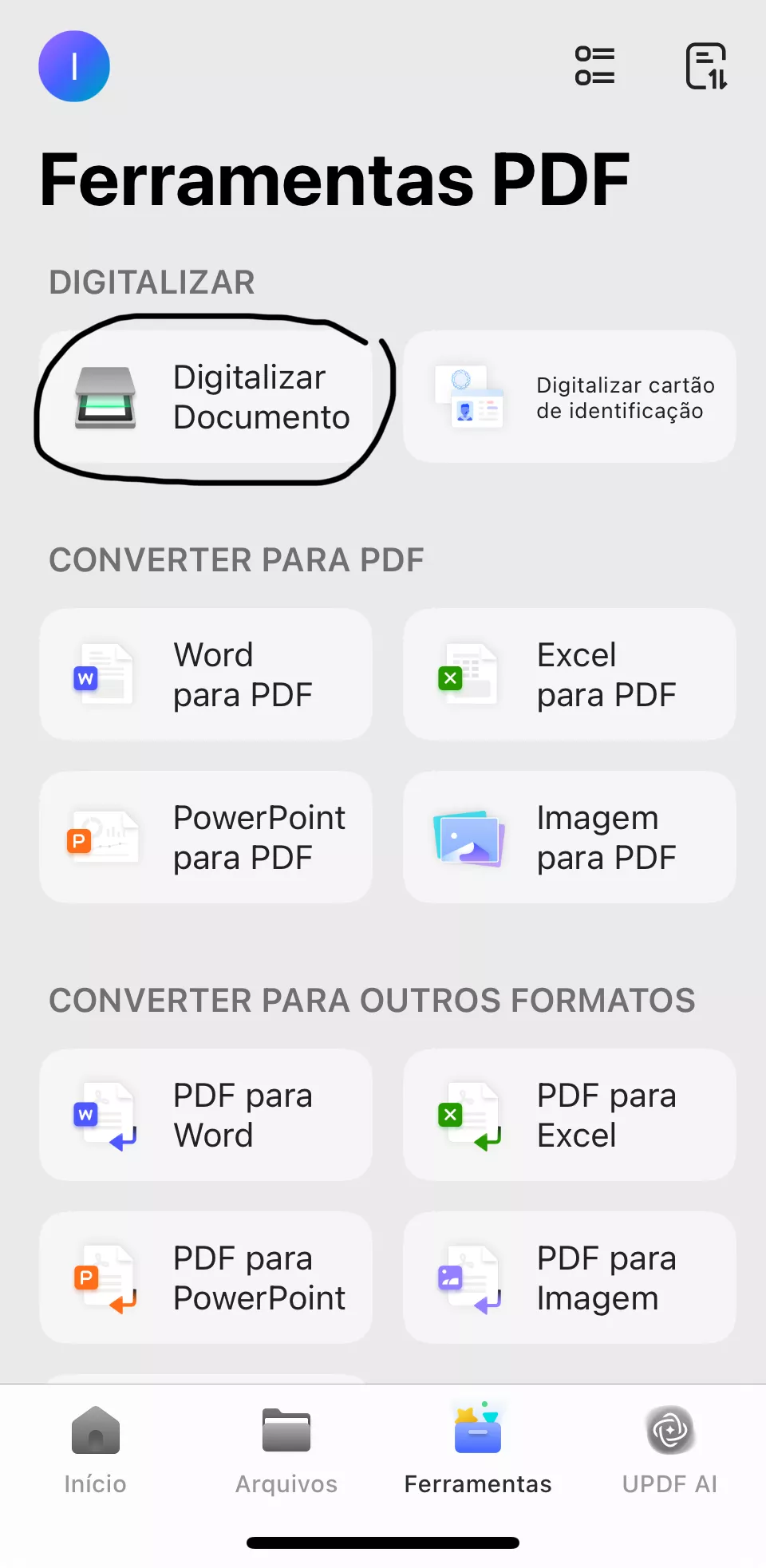The height and width of the screenshot is (1568, 766).
Task: Open PDF para Excel converter
Action: (570, 1116)
